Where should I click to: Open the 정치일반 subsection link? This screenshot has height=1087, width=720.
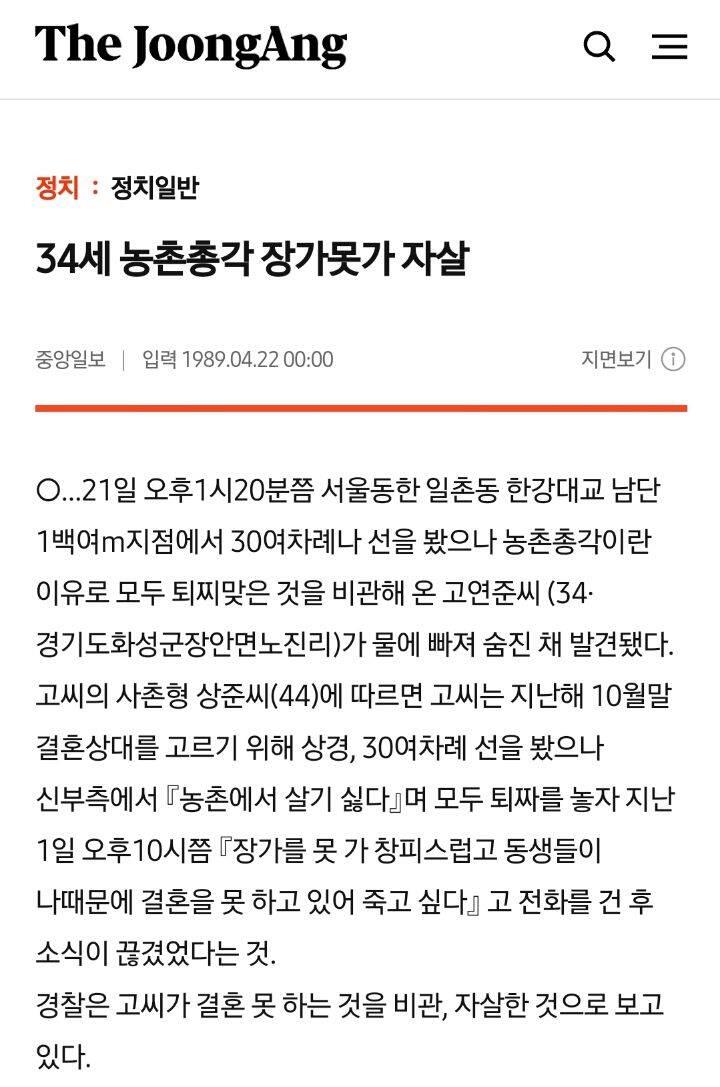tap(155, 187)
